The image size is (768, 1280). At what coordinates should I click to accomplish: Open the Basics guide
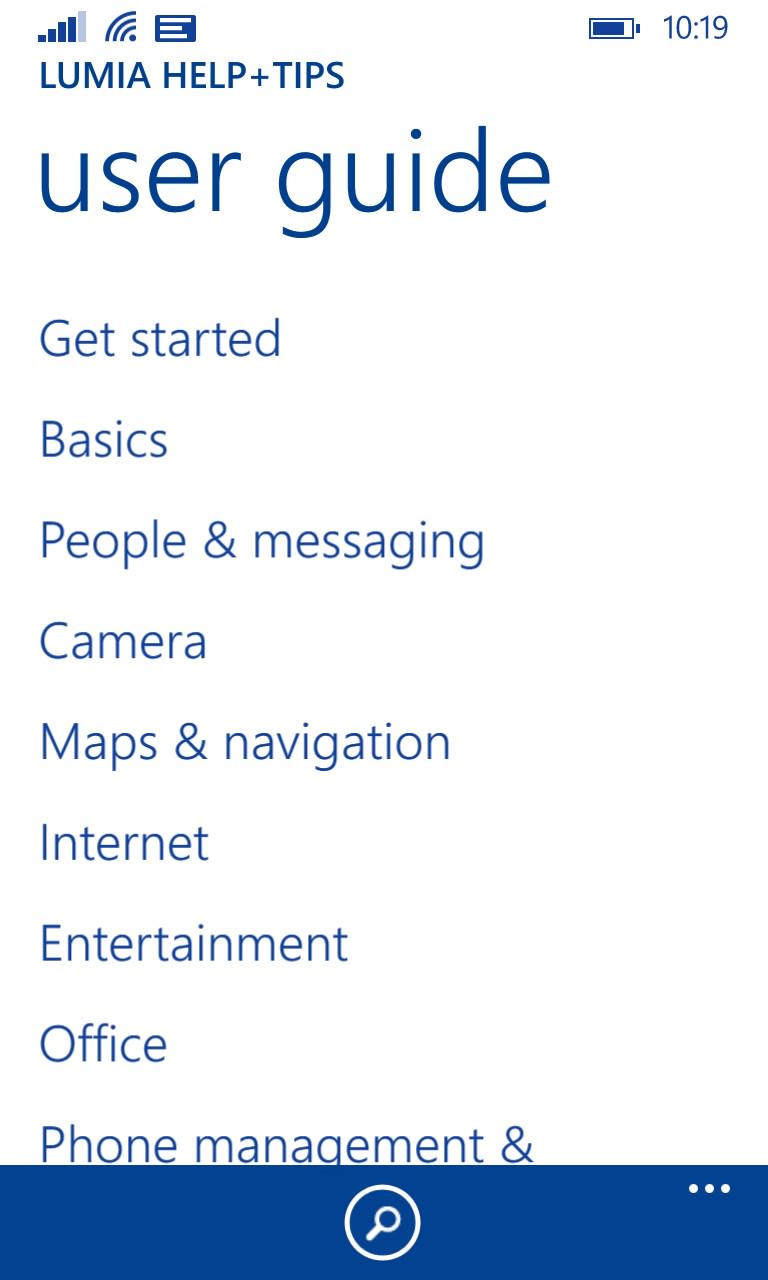[x=104, y=440]
